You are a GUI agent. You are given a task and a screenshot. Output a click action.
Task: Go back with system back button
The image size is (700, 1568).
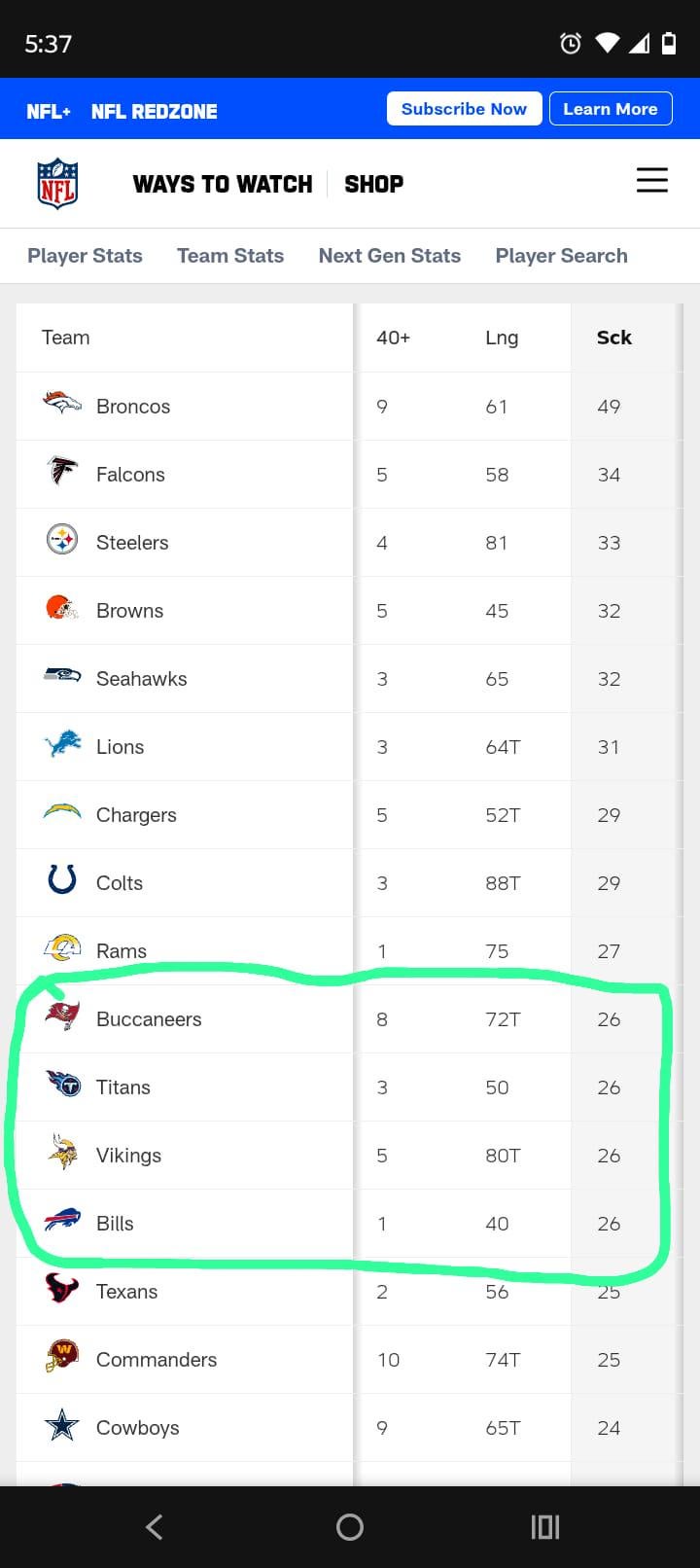(x=154, y=1527)
